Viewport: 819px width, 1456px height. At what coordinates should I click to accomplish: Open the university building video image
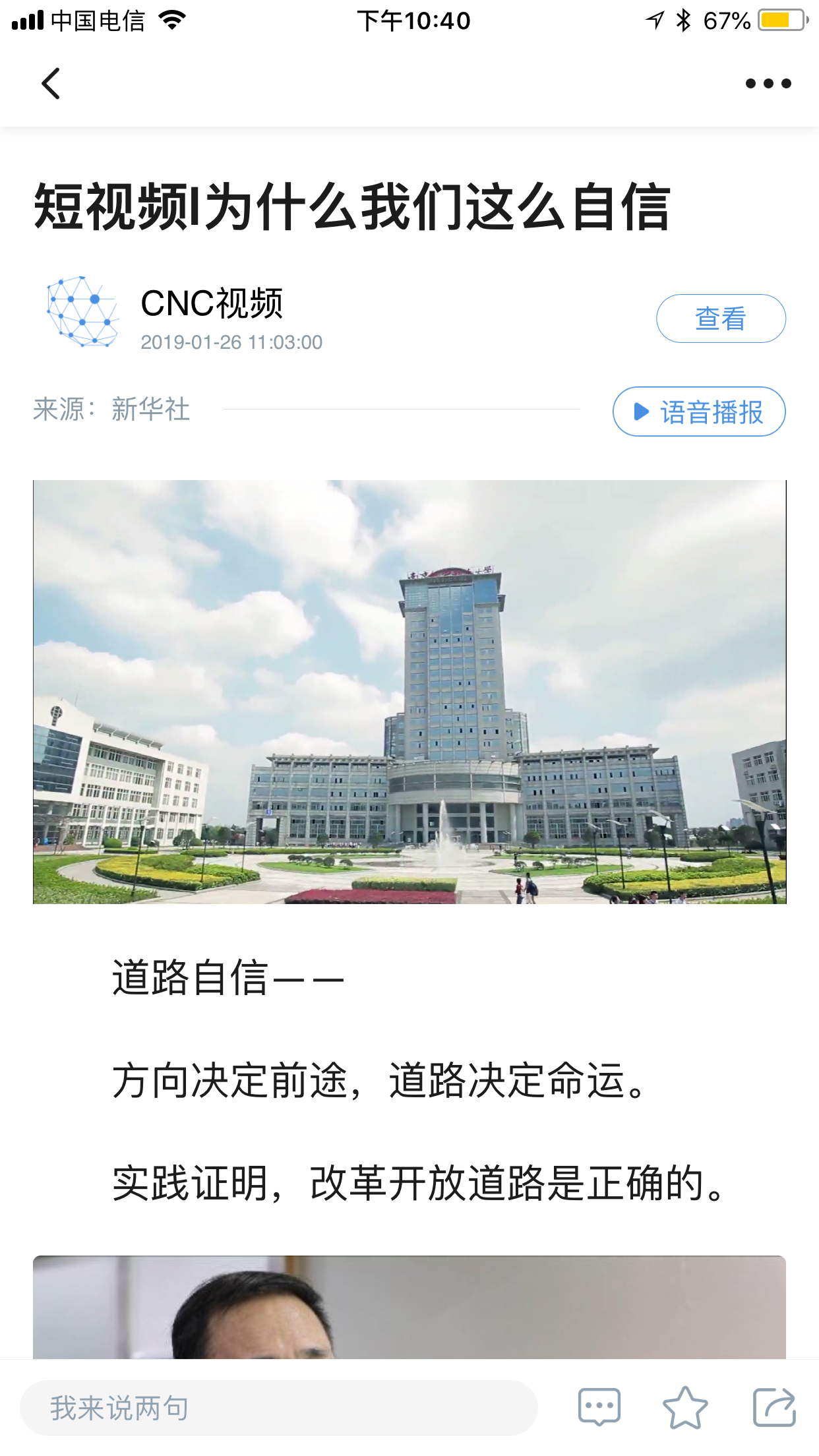(x=409, y=692)
